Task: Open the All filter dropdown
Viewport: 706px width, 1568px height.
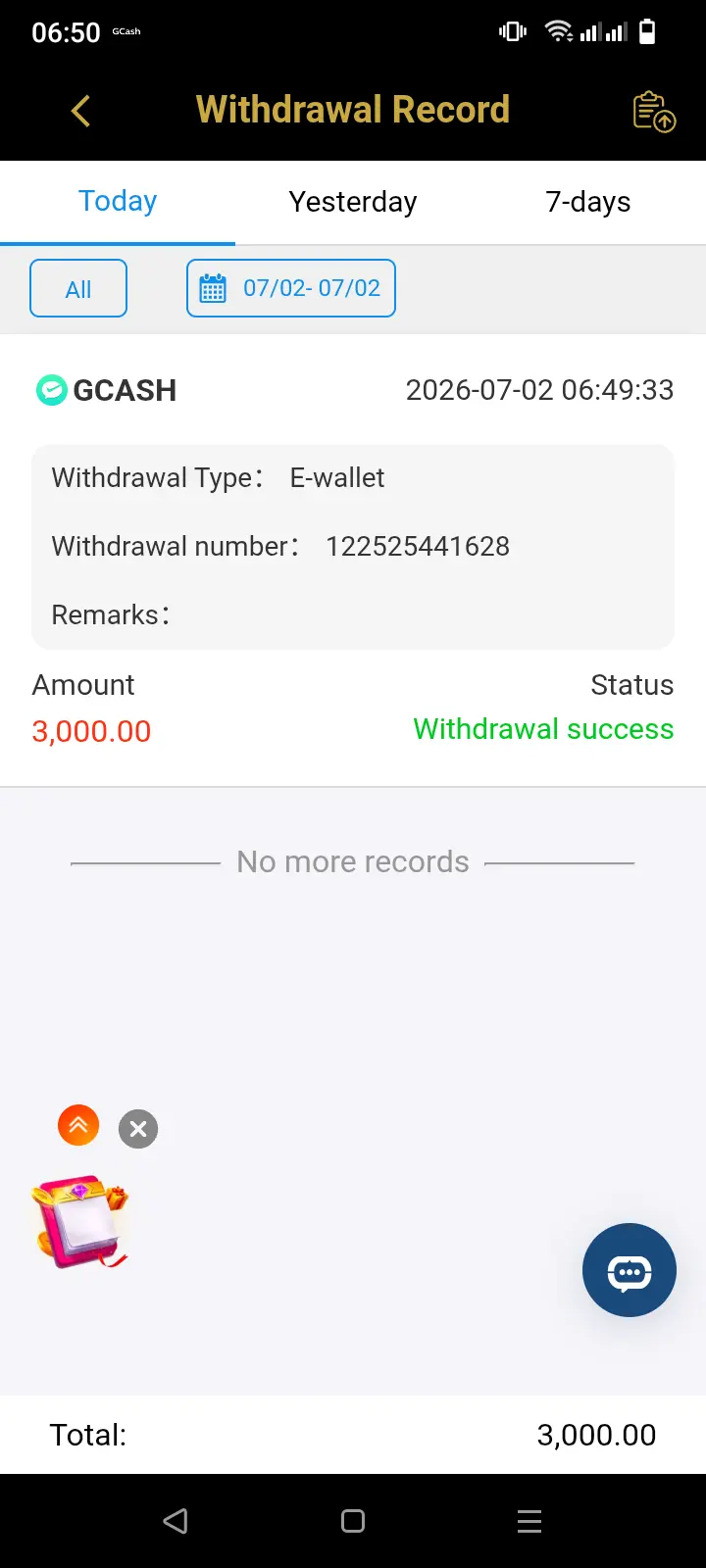Action: (78, 288)
